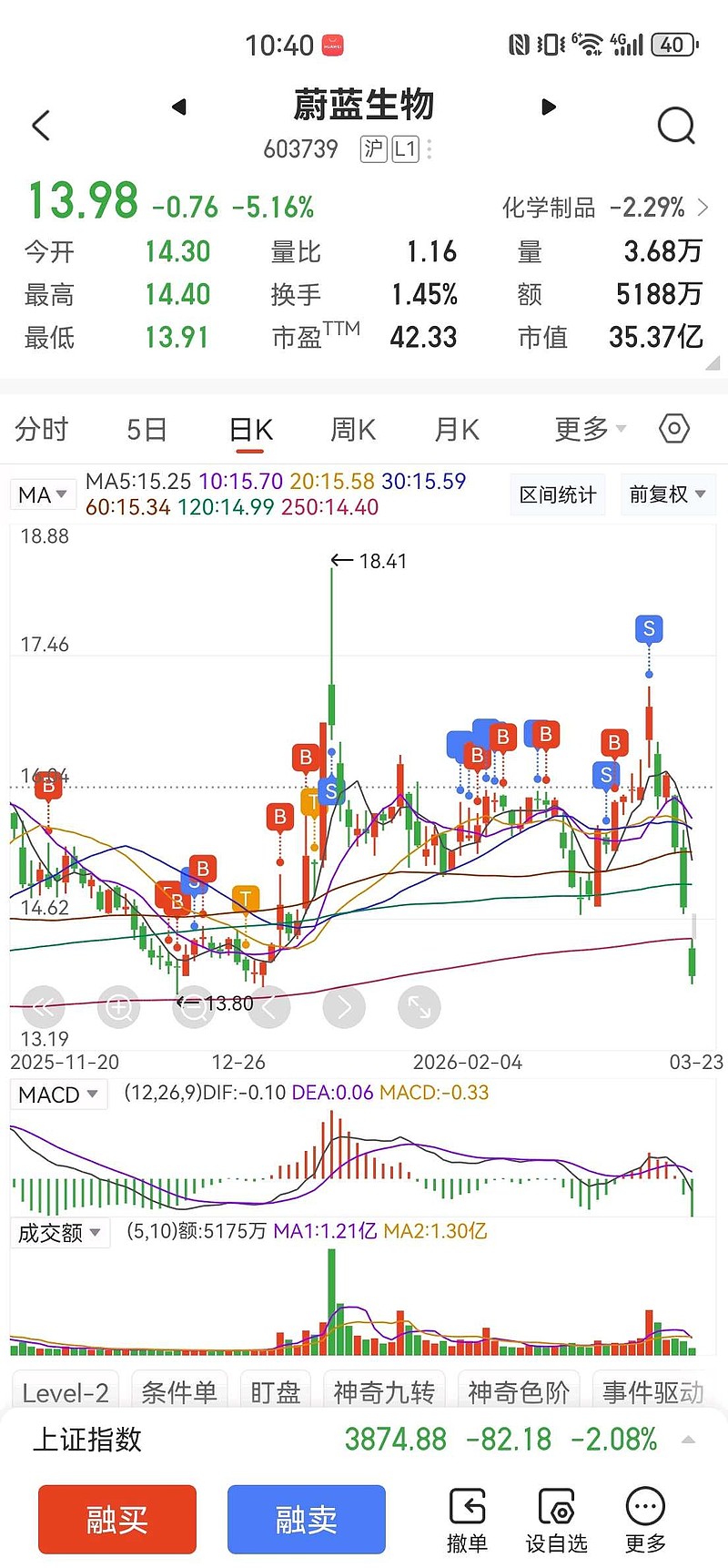Click the double-arrow rewind icon on the chart
728x1568 pixels.
[42, 1006]
